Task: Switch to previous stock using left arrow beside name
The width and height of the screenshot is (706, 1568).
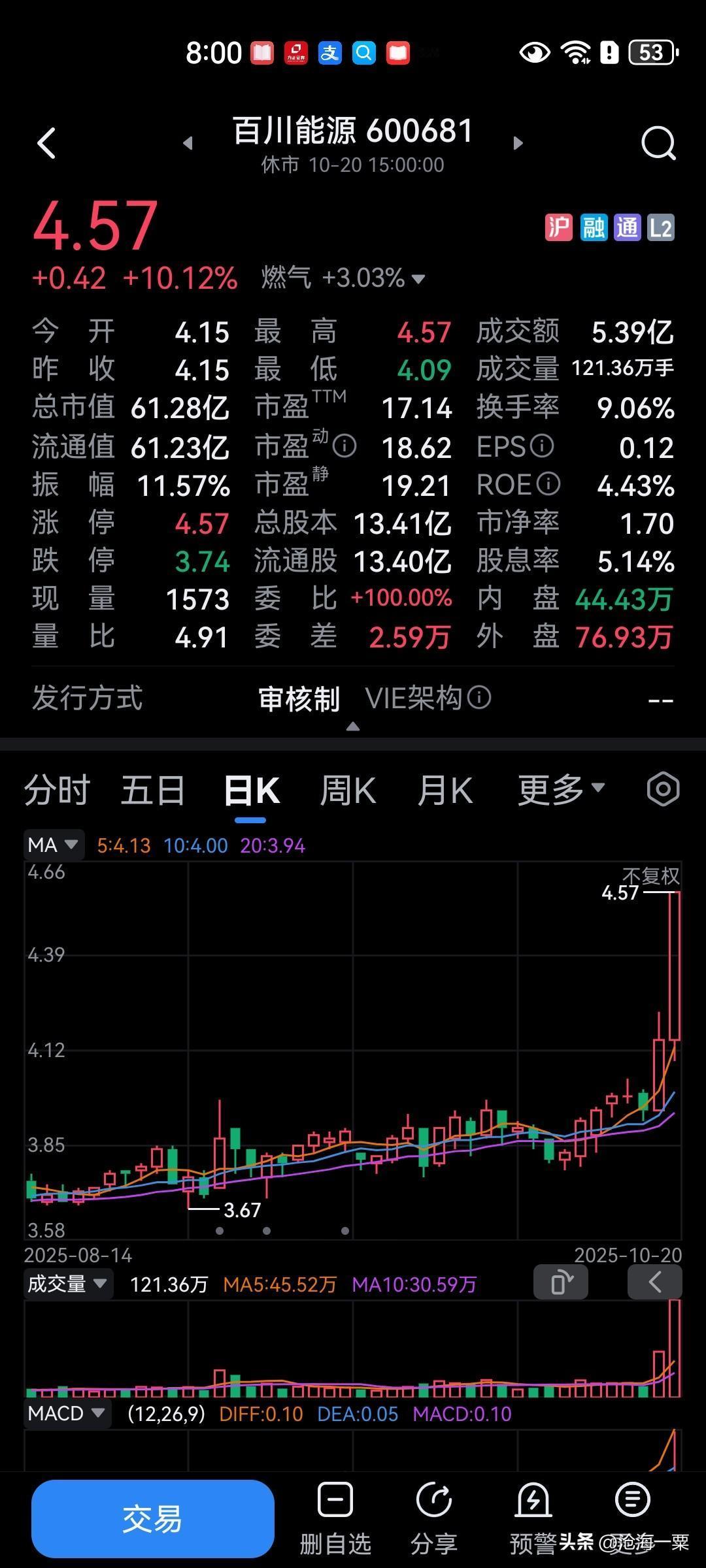Action: [188, 144]
